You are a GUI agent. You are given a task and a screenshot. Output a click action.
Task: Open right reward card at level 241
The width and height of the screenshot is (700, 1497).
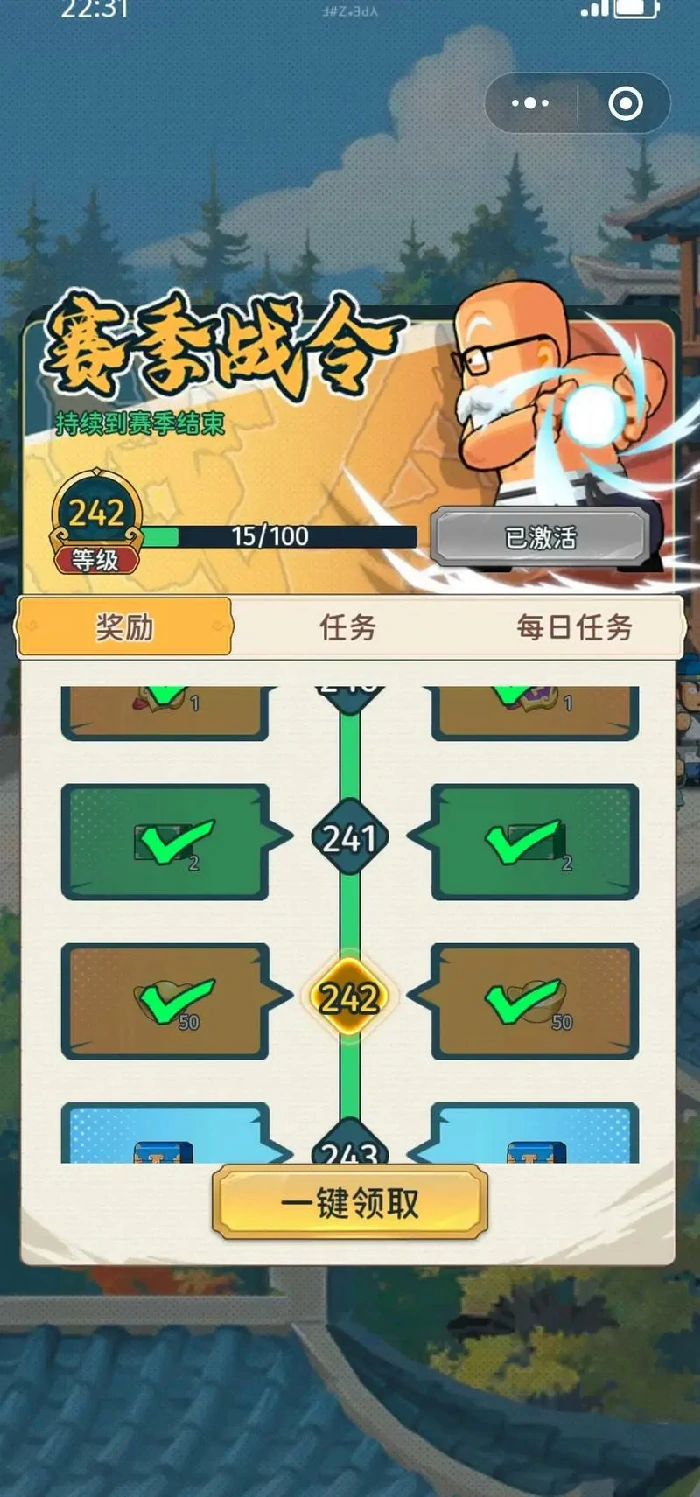point(535,842)
